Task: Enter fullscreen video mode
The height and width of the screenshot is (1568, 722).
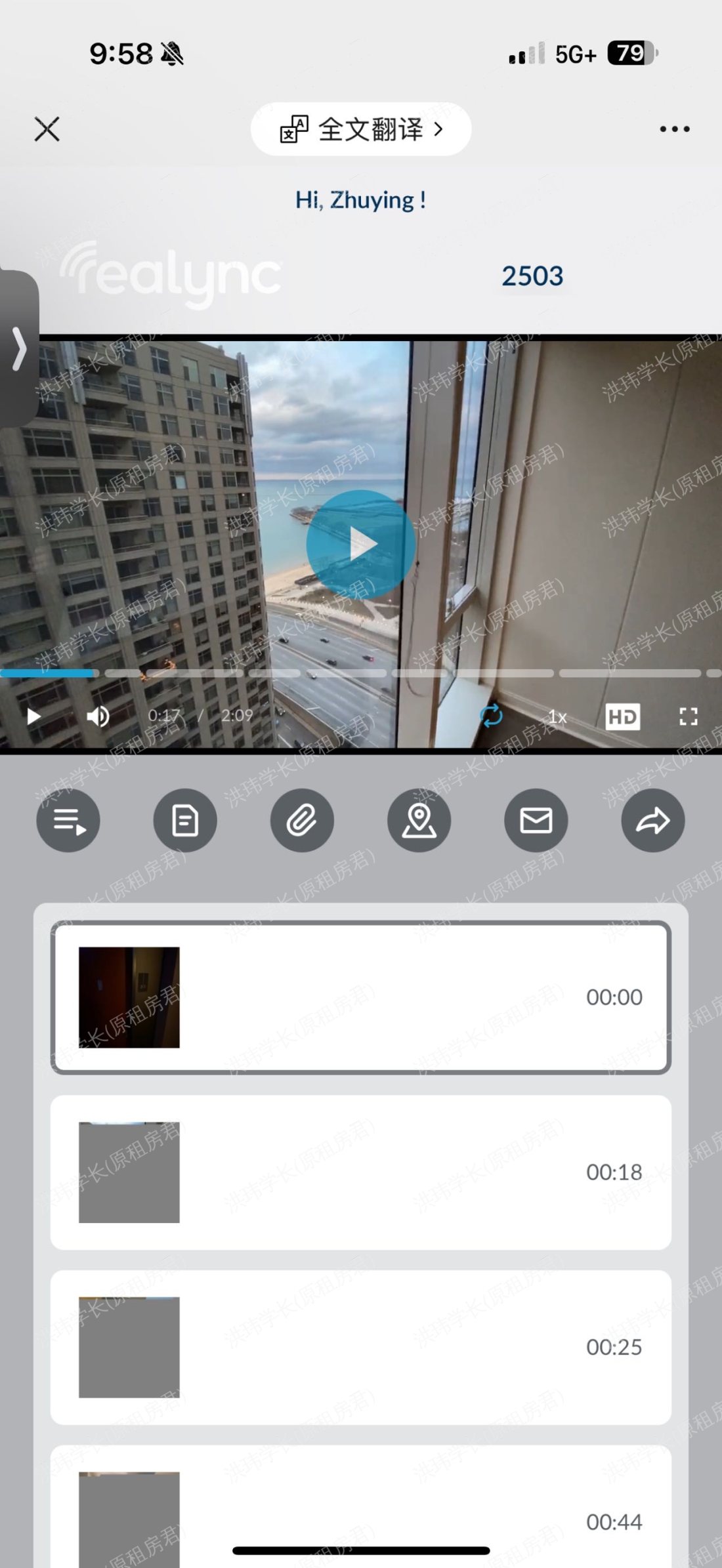Action: click(x=688, y=716)
